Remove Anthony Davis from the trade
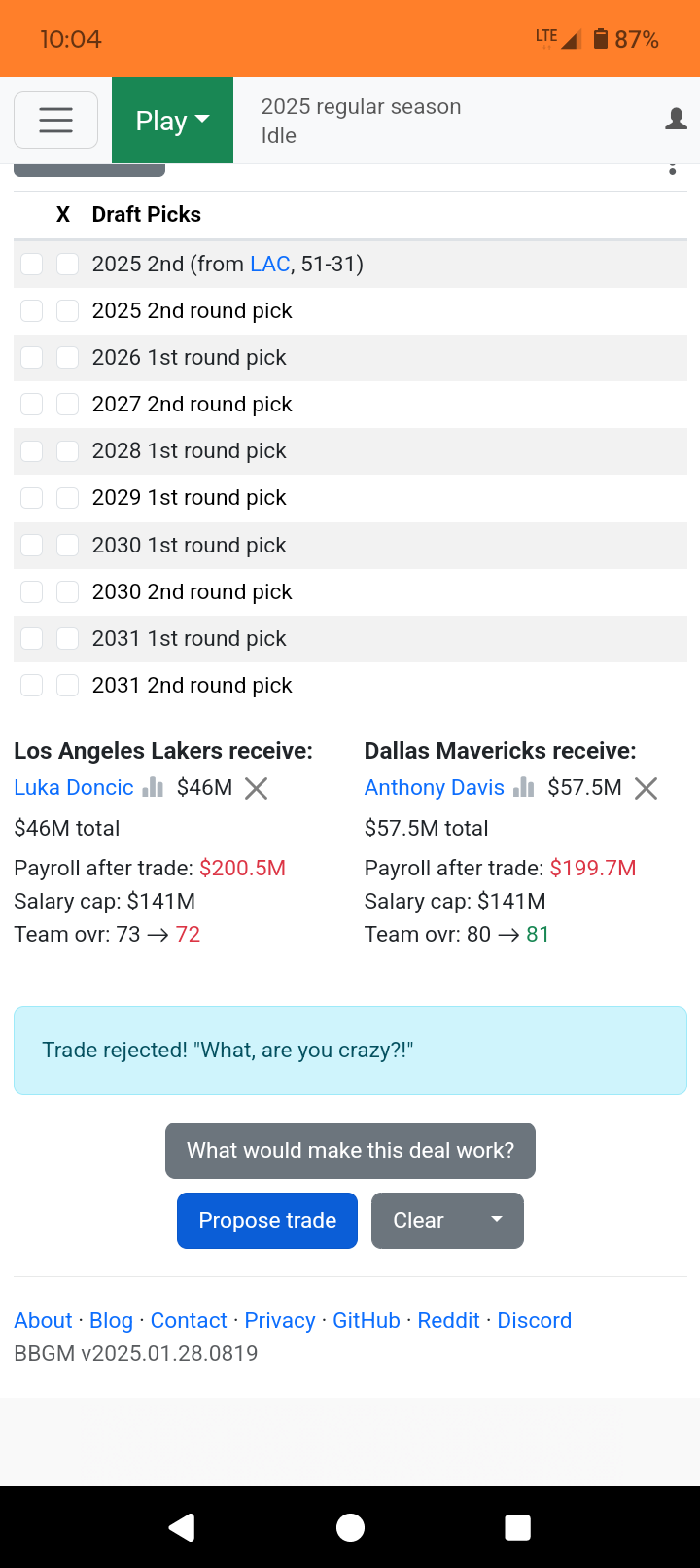Screen dimensions: 700x1568 coord(646,788)
